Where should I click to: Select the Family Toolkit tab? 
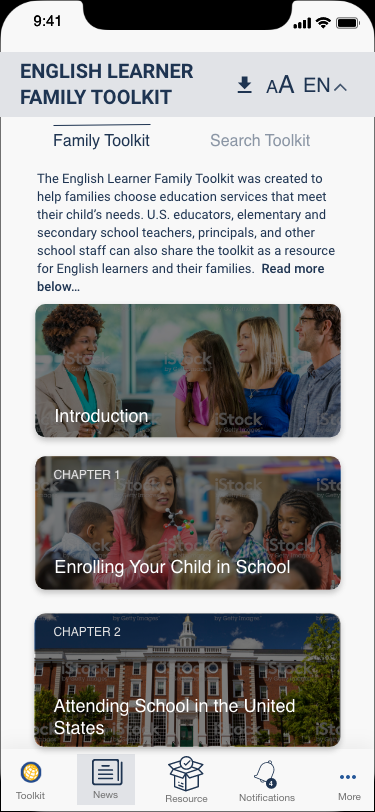[x=102, y=140]
